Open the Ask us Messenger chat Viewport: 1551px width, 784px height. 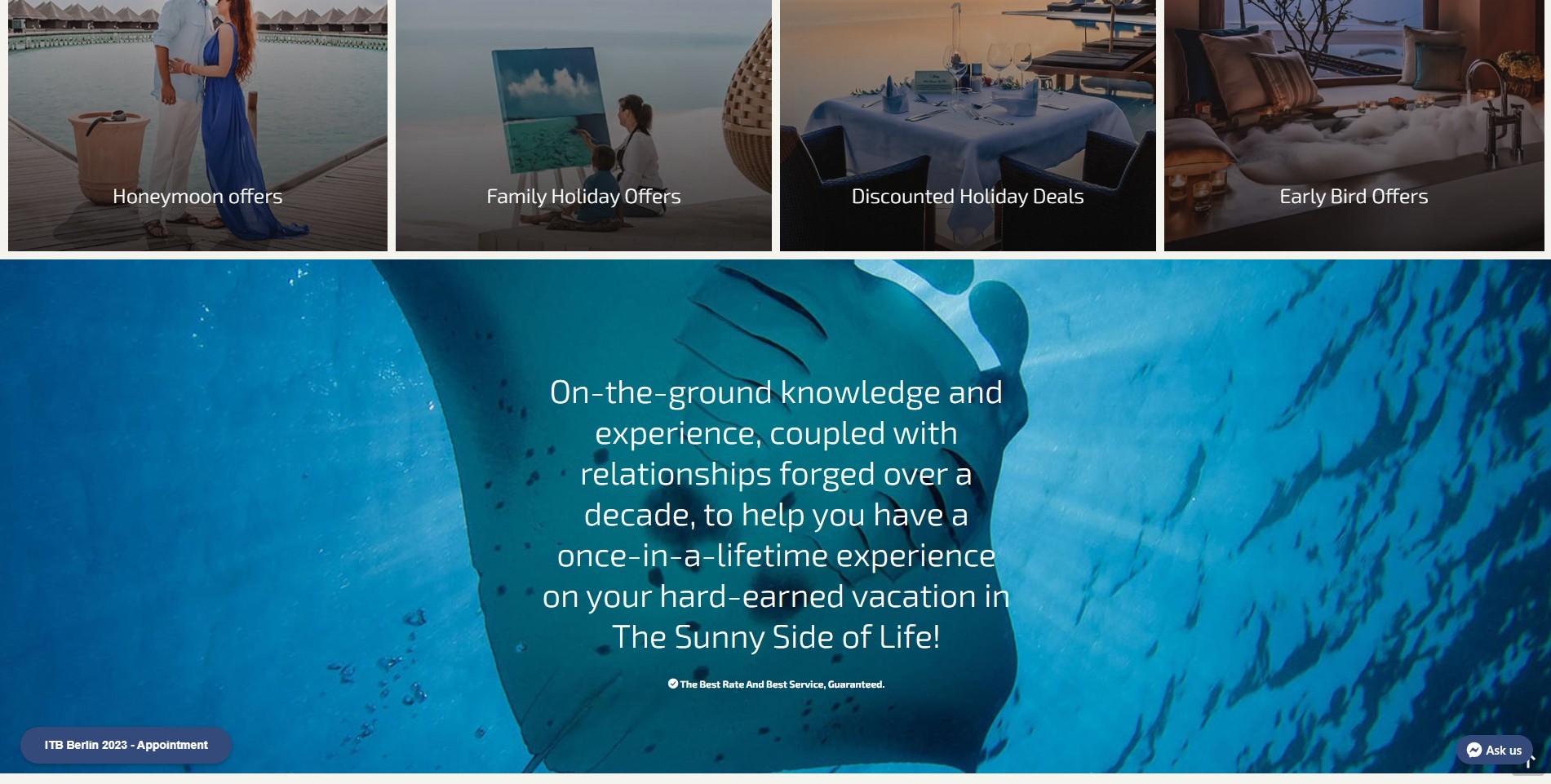point(1493,750)
